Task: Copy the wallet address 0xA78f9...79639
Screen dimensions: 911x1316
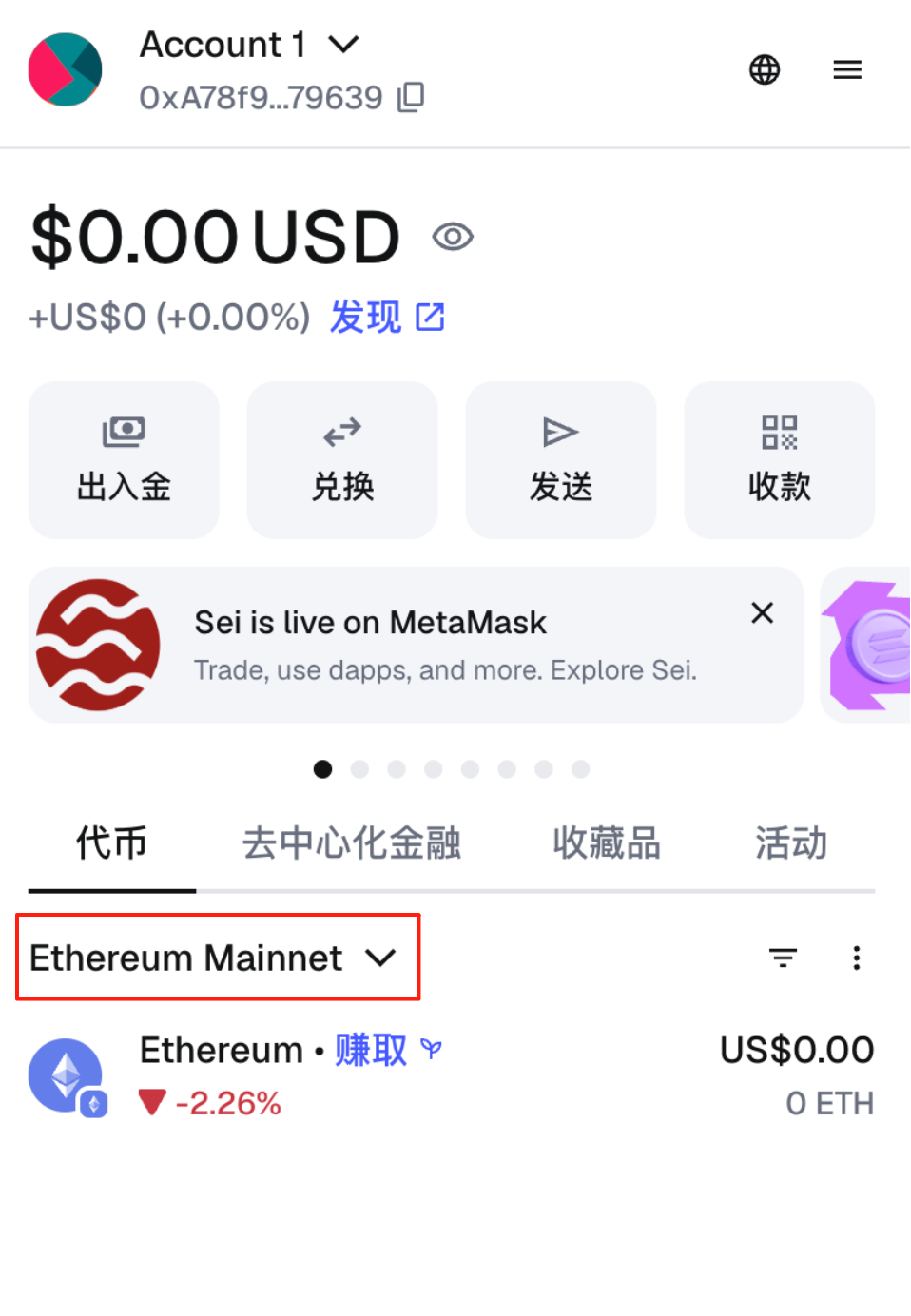Action: pyautogui.click(x=411, y=97)
